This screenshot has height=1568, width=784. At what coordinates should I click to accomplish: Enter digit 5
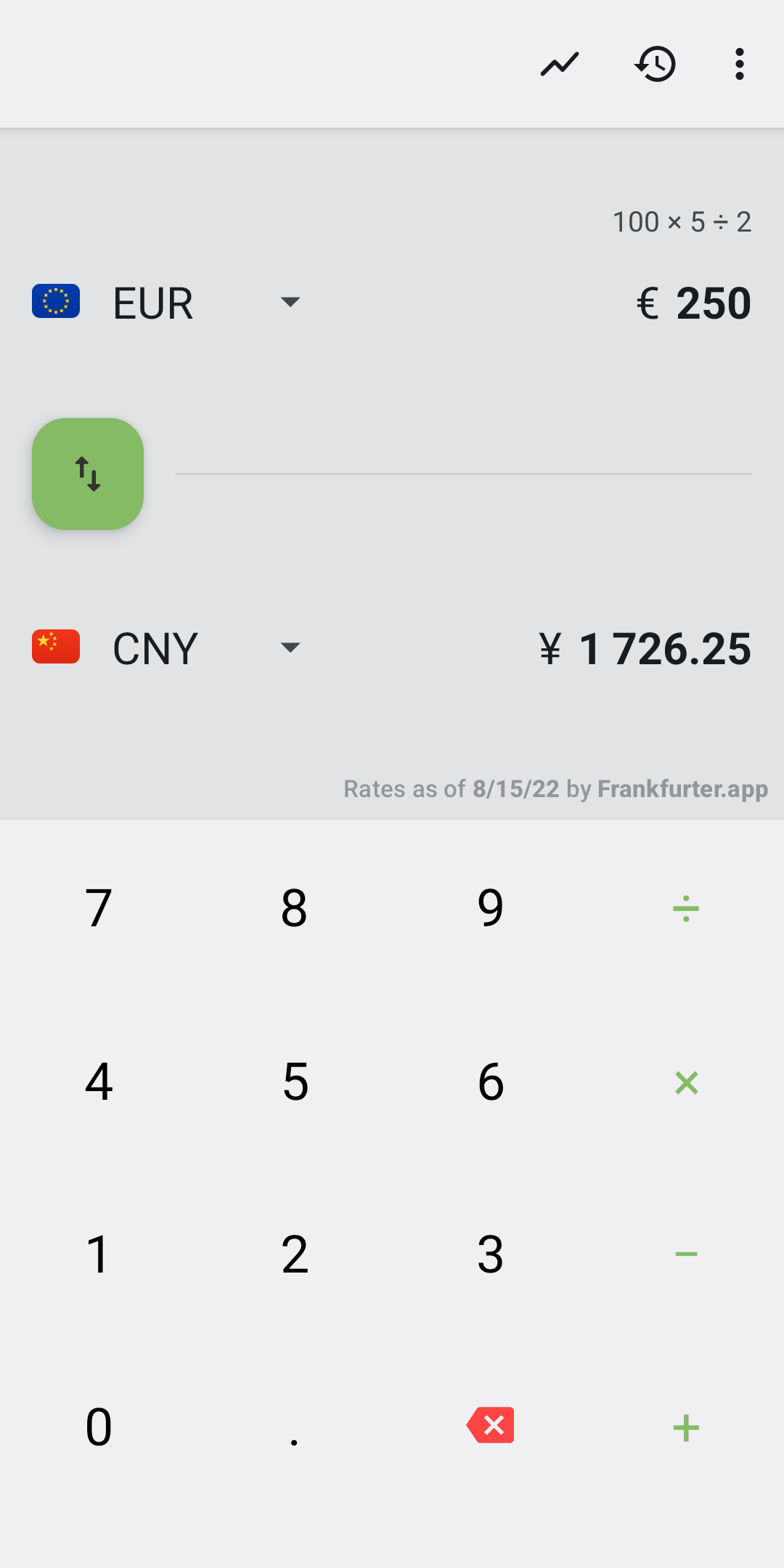click(x=294, y=1082)
